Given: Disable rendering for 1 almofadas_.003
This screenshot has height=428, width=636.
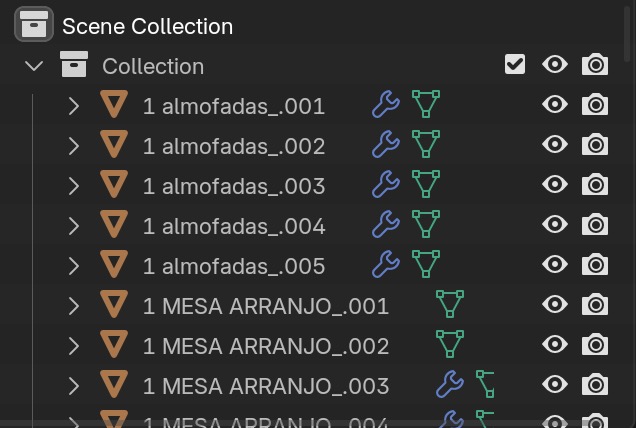Looking at the screenshot, I should pos(595,185).
